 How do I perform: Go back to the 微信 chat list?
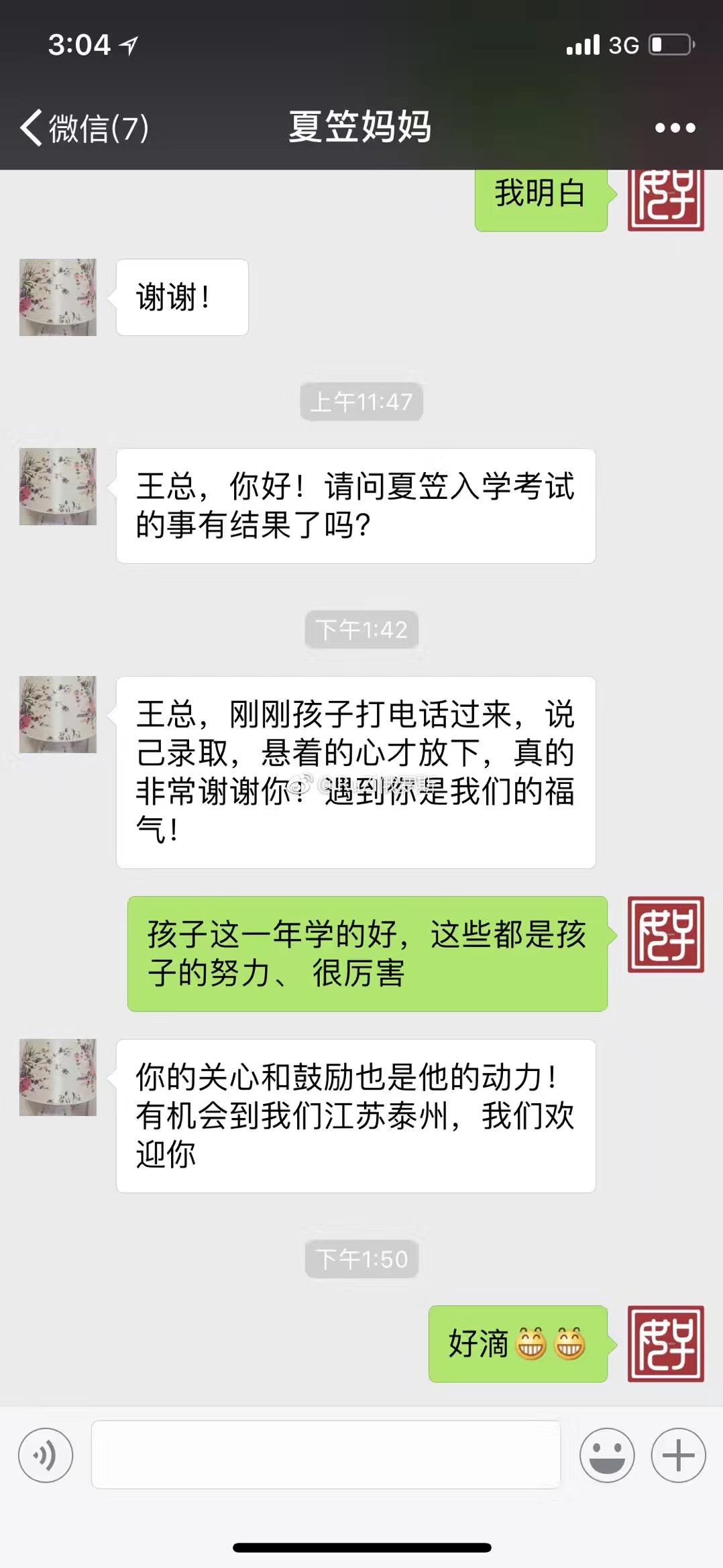tap(84, 127)
